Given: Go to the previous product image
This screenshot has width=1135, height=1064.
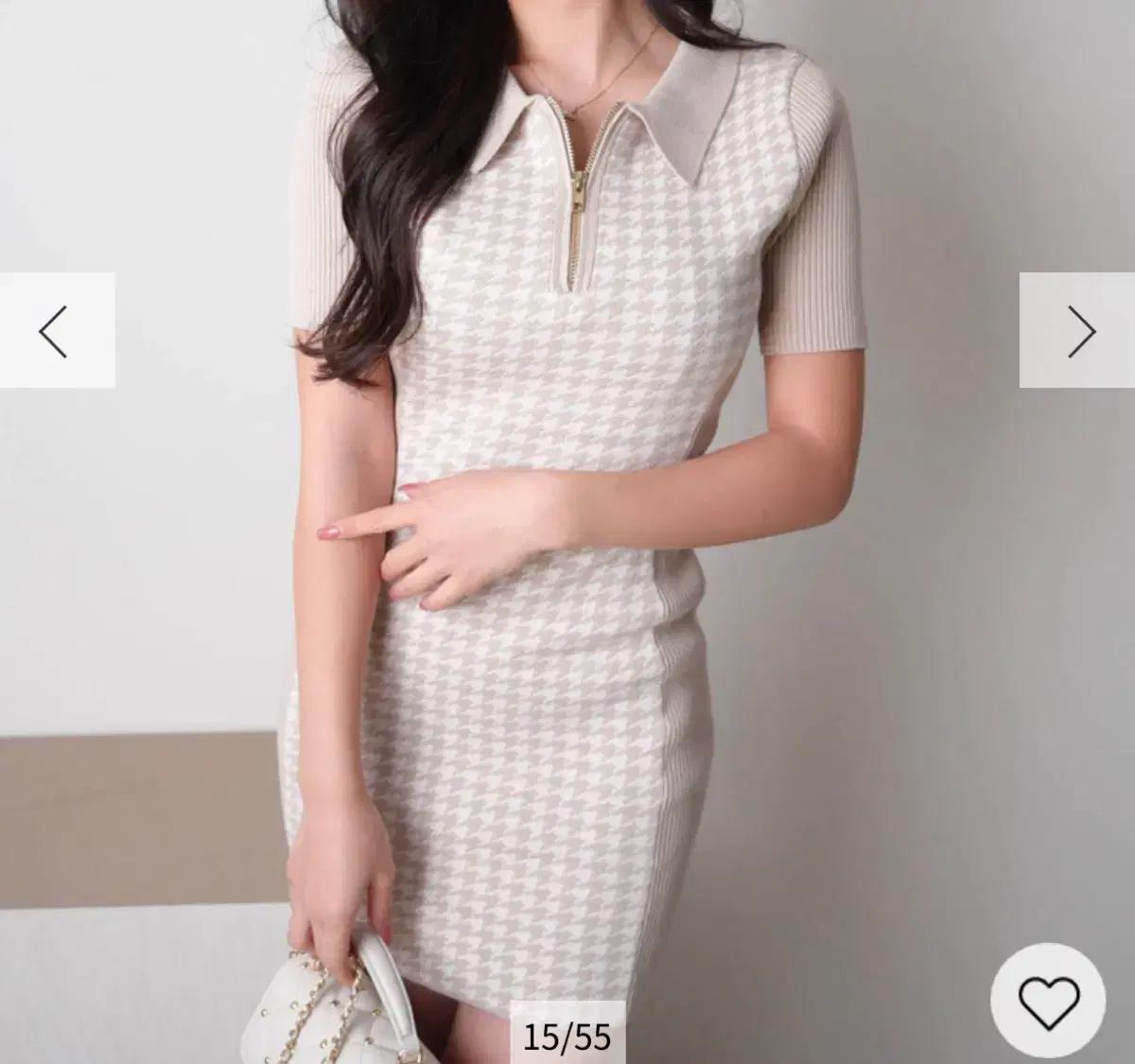Looking at the screenshot, I should (55, 331).
